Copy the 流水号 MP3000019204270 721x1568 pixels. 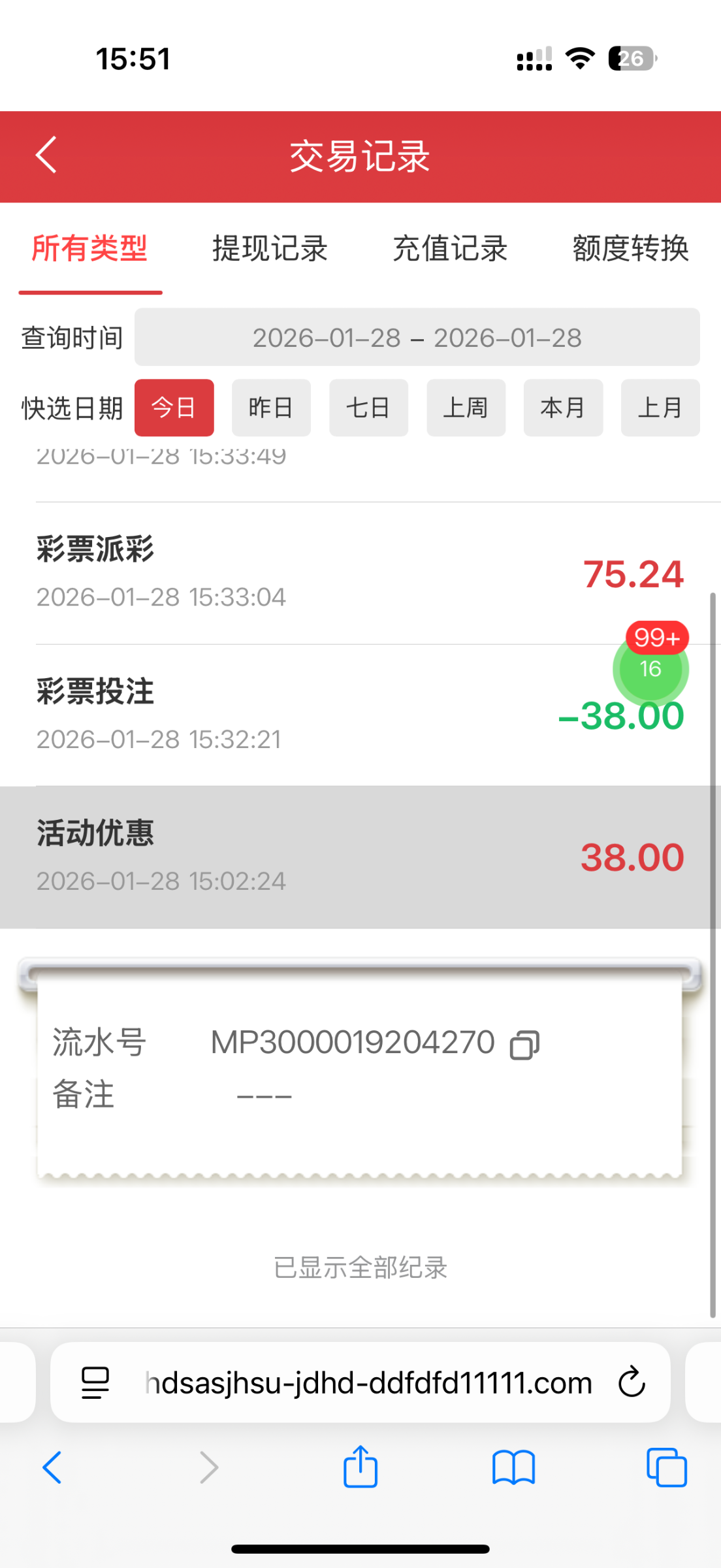(524, 1044)
